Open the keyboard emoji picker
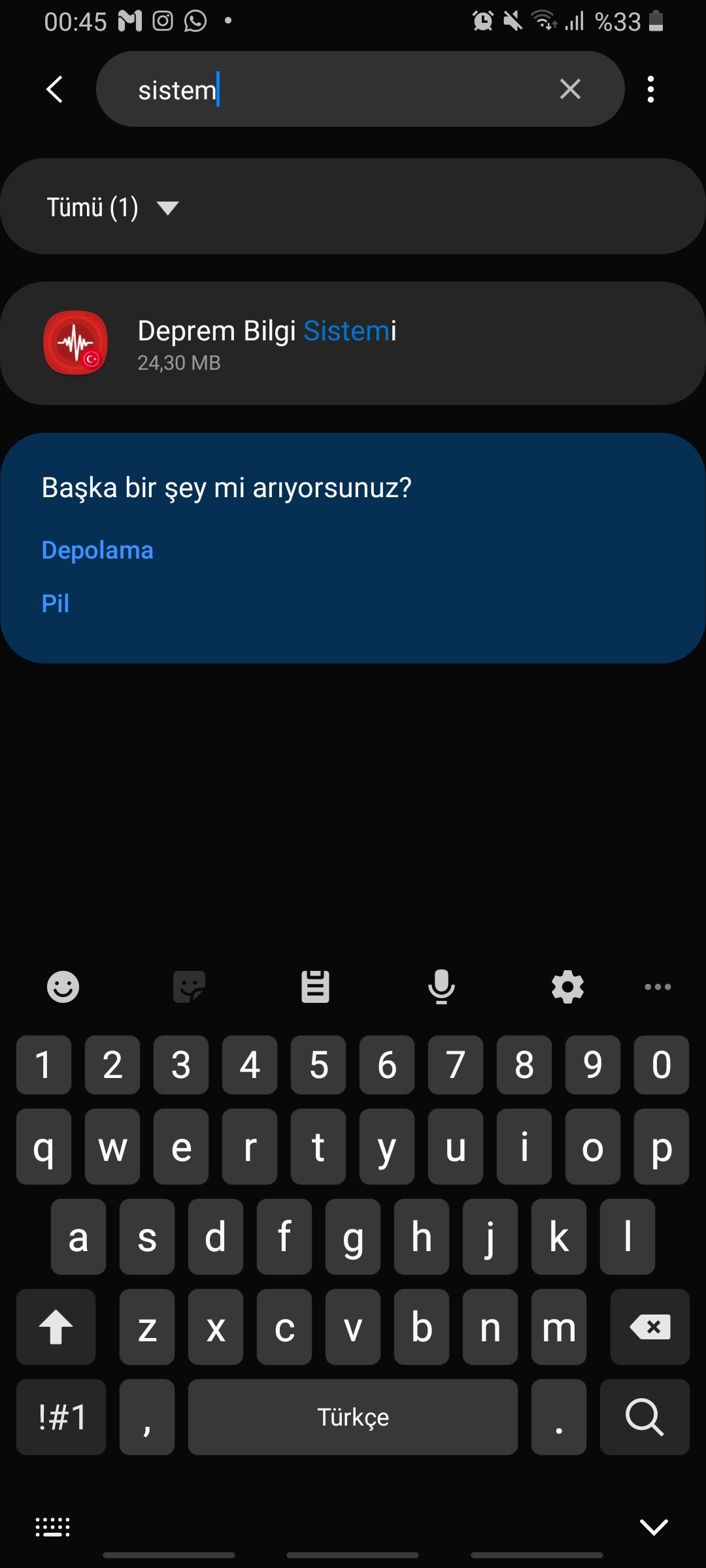The height and width of the screenshot is (1568, 706). (63, 987)
